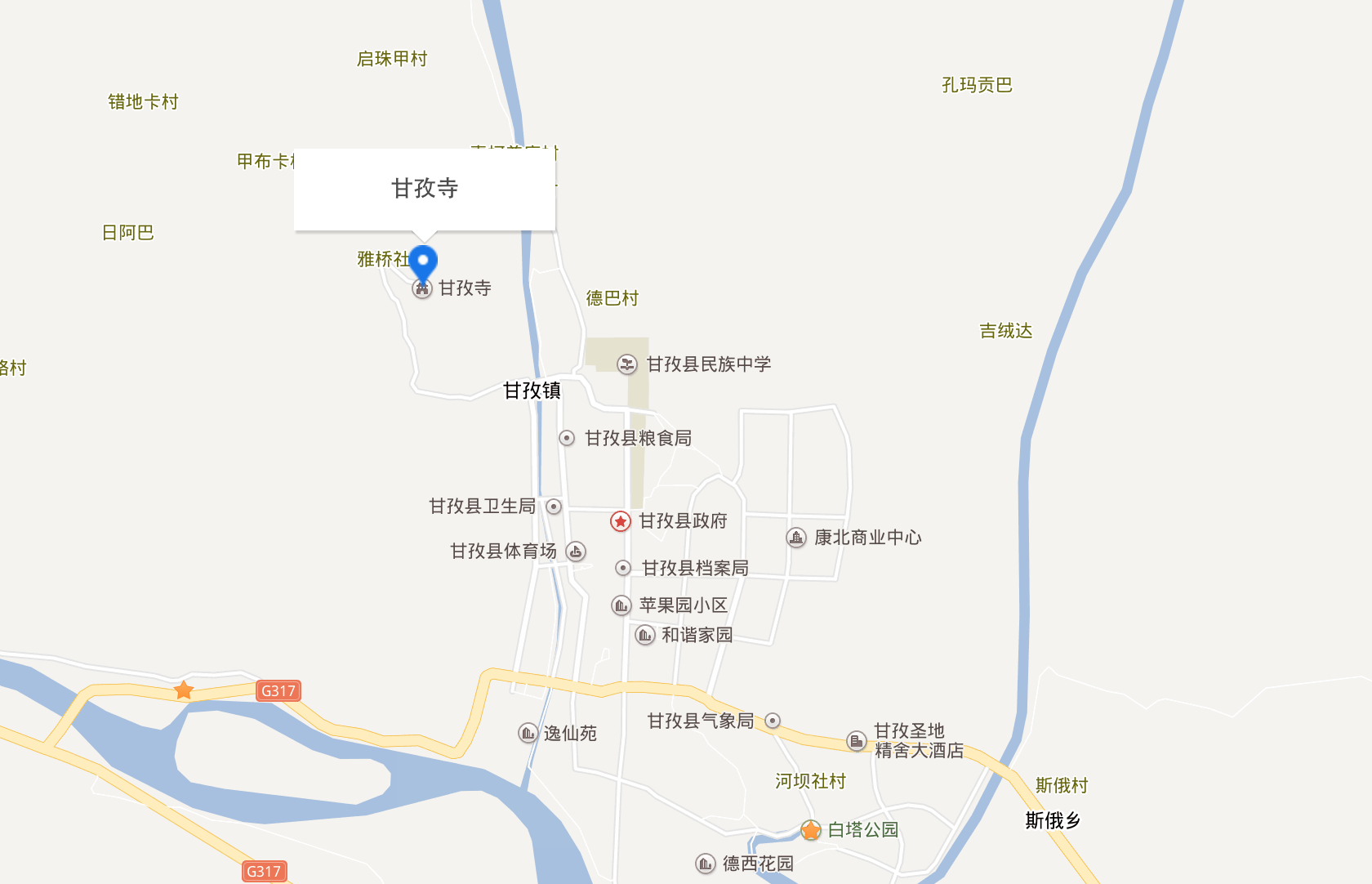Tap the 甘孜县体育场 marker
The height and width of the screenshot is (884, 1372).
(x=576, y=551)
